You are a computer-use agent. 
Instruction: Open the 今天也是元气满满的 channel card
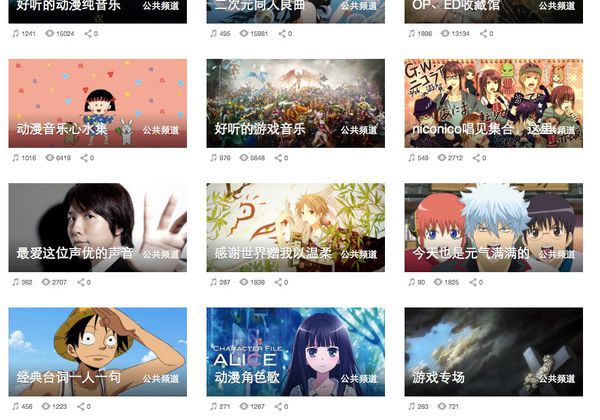[493, 226]
